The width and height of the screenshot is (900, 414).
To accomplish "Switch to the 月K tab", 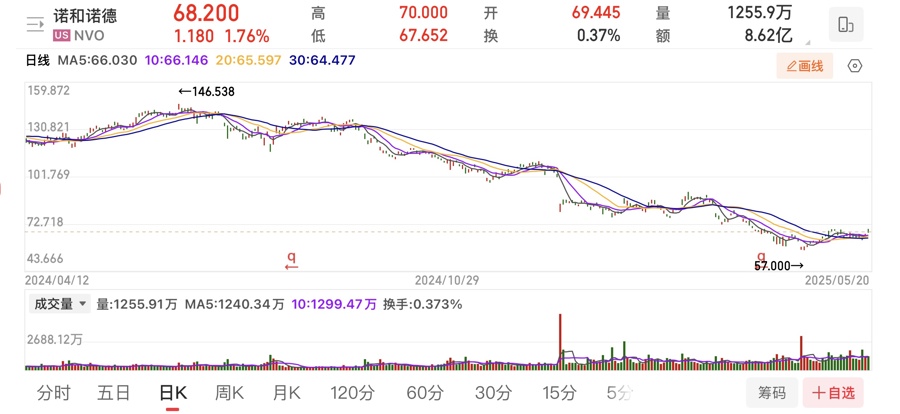I will (287, 393).
